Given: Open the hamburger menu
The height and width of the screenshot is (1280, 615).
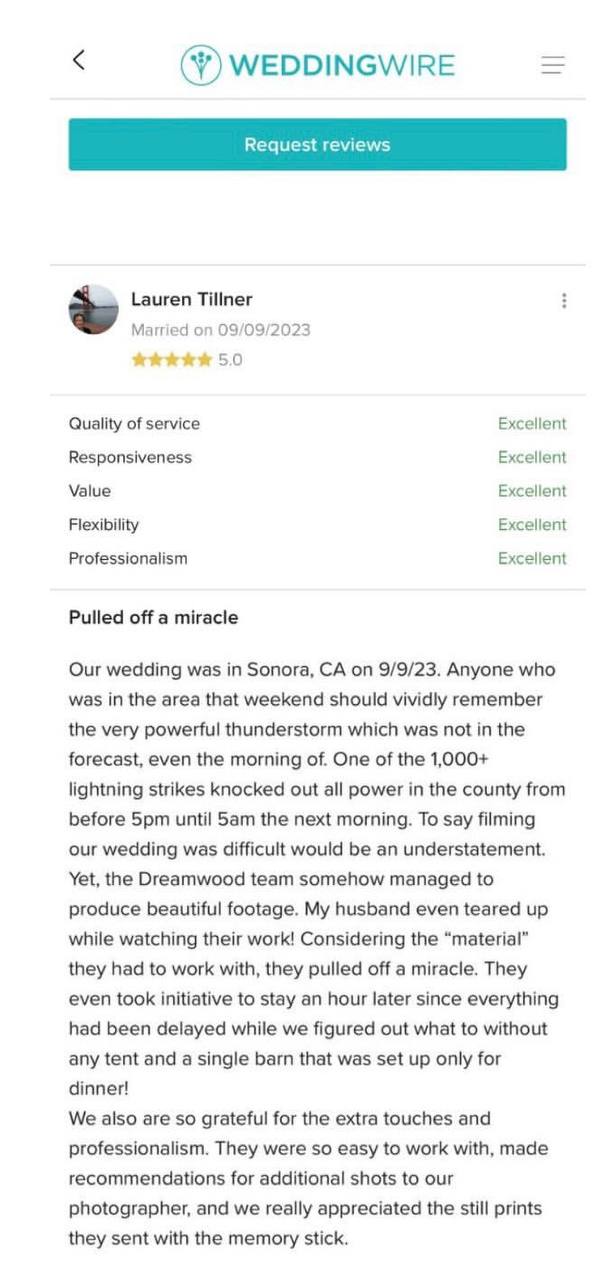Looking at the screenshot, I should (x=552, y=65).
